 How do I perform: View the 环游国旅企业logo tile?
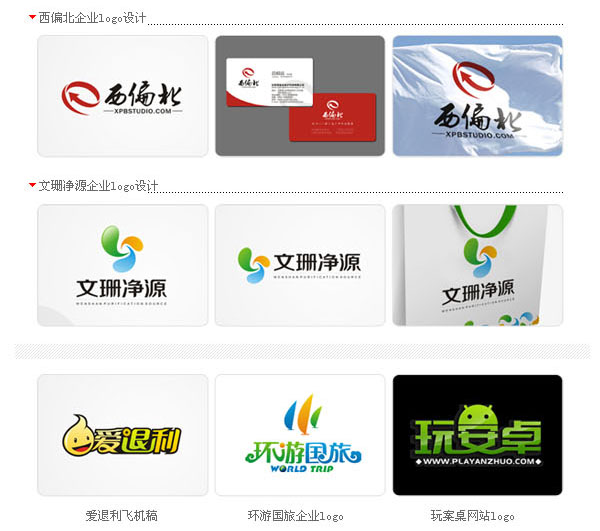coord(300,435)
